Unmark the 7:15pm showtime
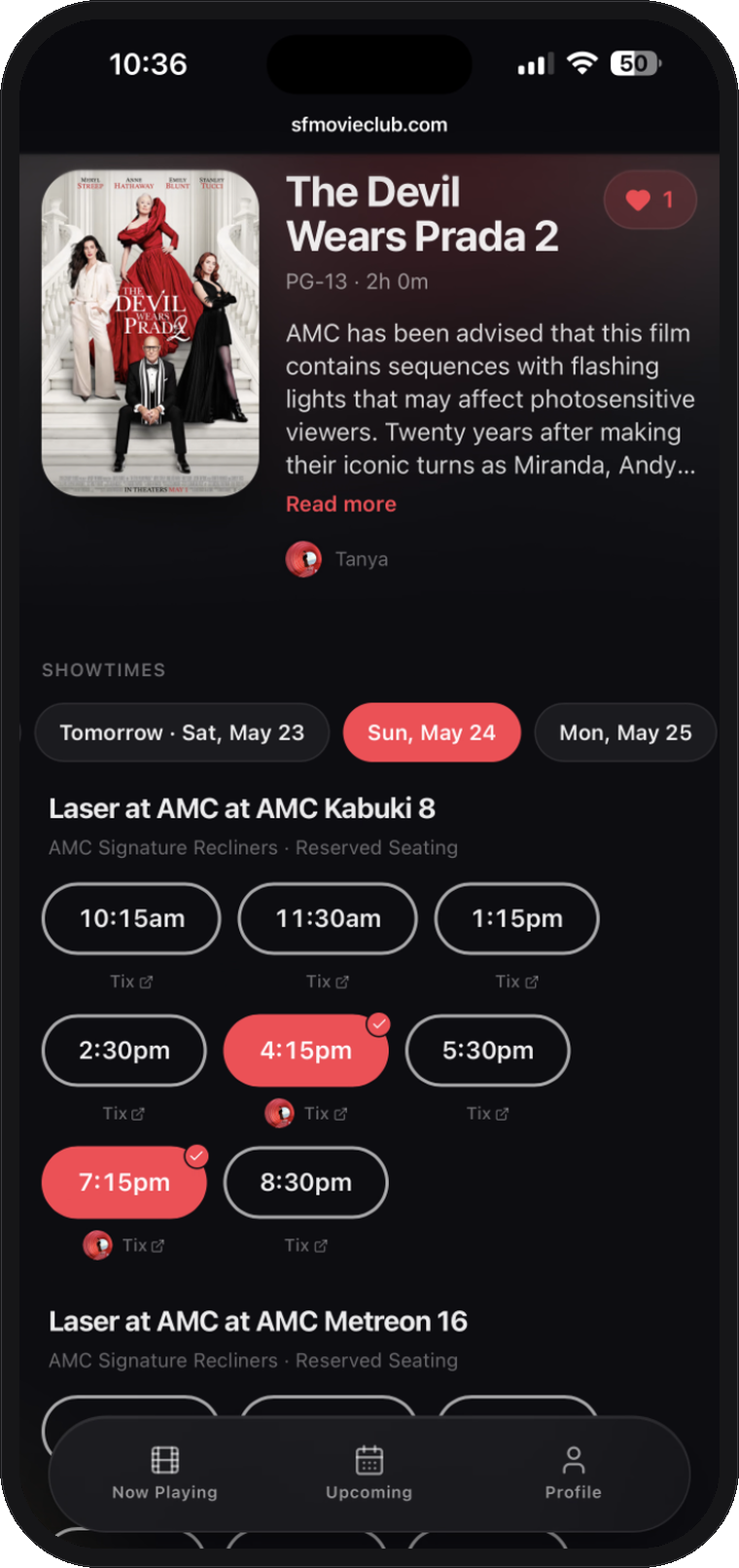Screen dimensions: 739x1568 [124, 1183]
